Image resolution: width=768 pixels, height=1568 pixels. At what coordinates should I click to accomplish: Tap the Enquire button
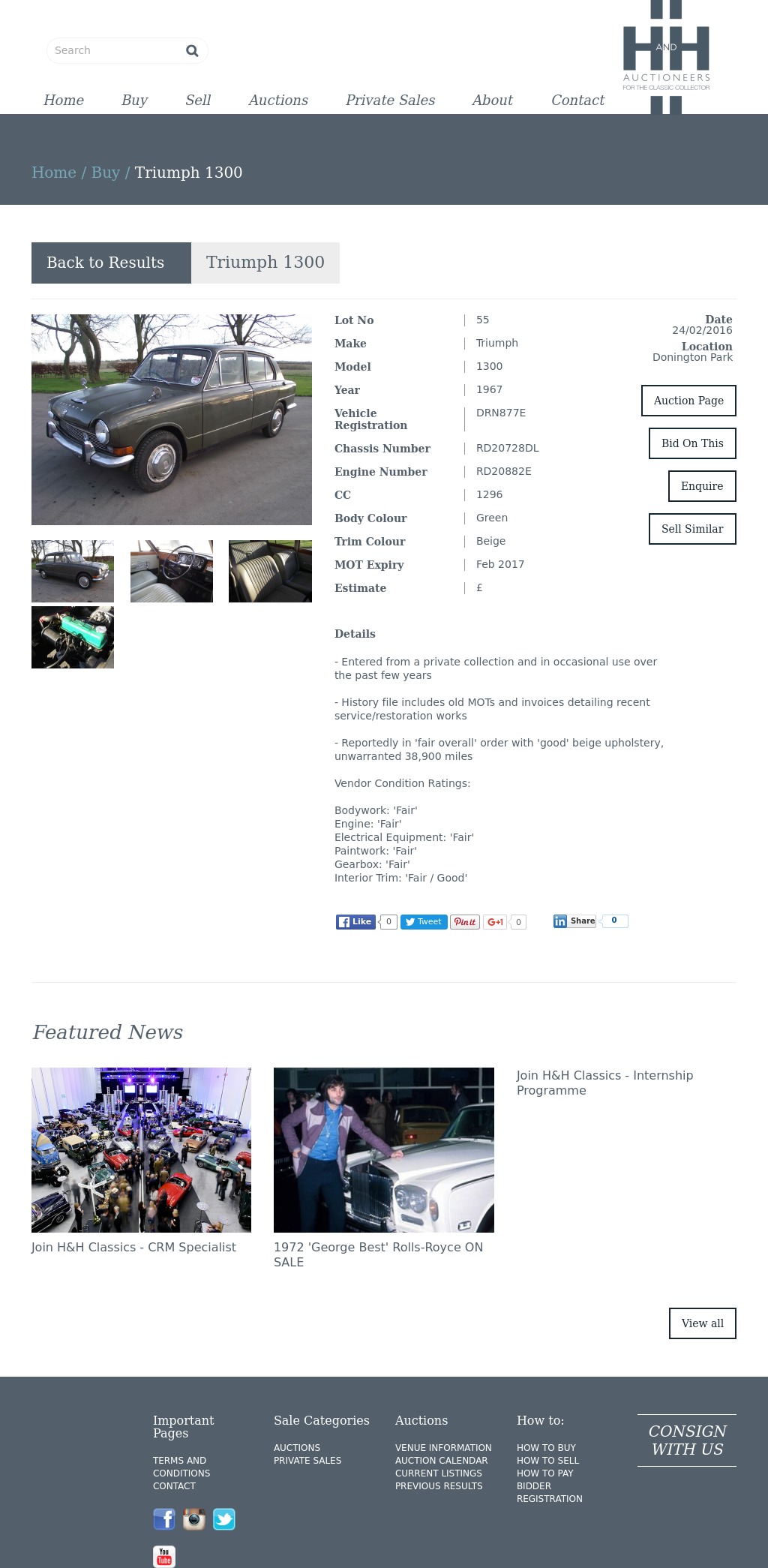coord(702,486)
